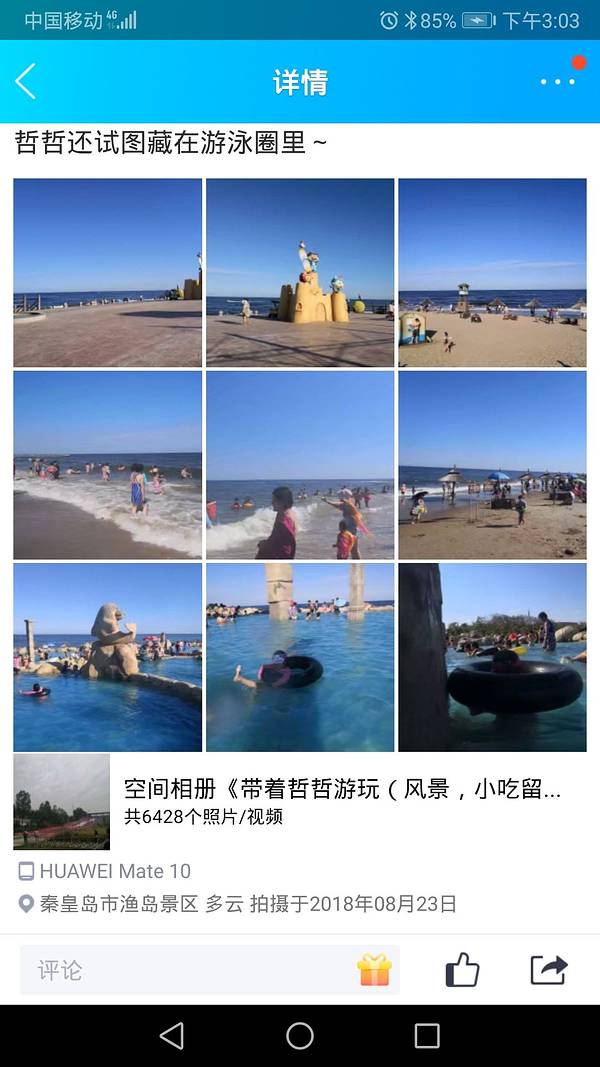Viewport: 600px width, 1067px height.
Task: Open the child floating on tube photo
Action: (300, 657)
